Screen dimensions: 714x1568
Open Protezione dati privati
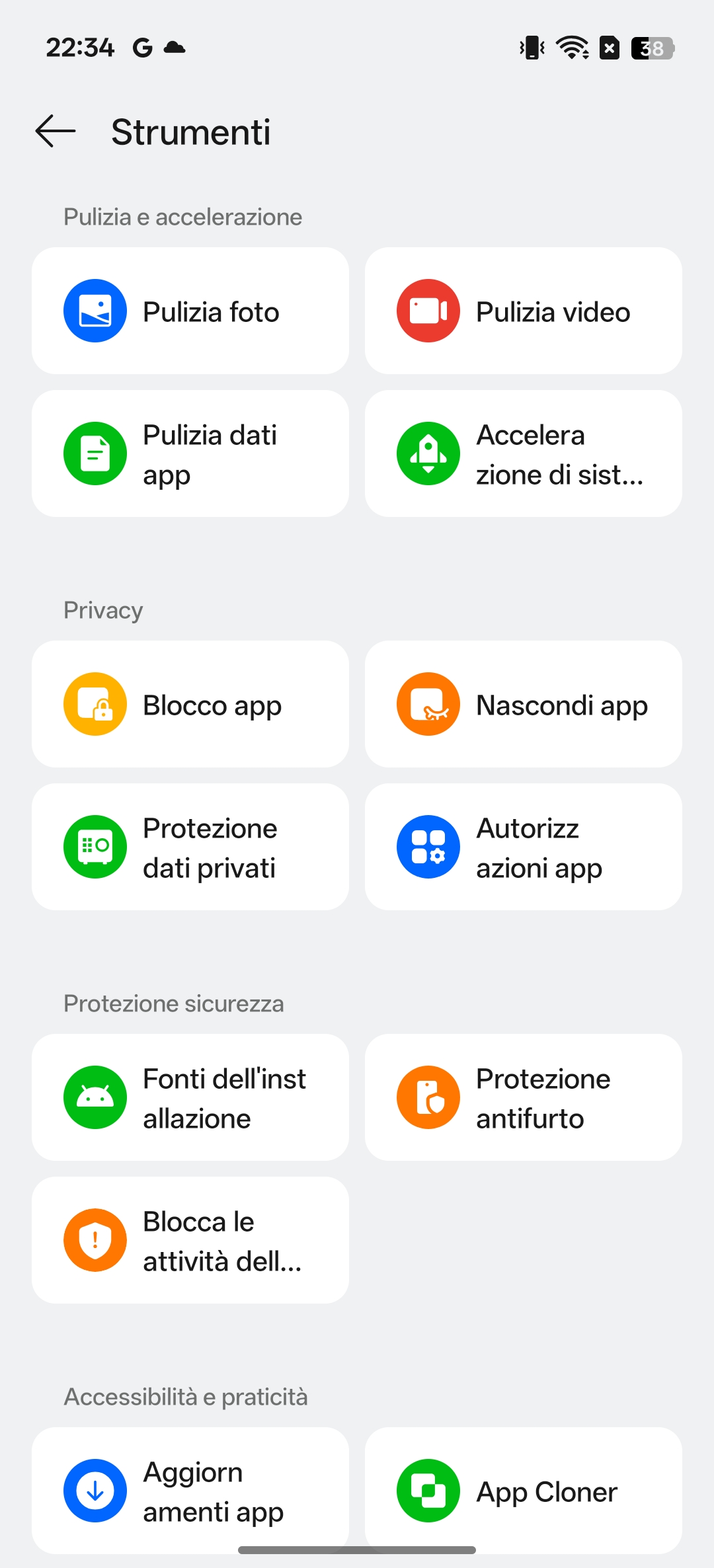[190, 847]
